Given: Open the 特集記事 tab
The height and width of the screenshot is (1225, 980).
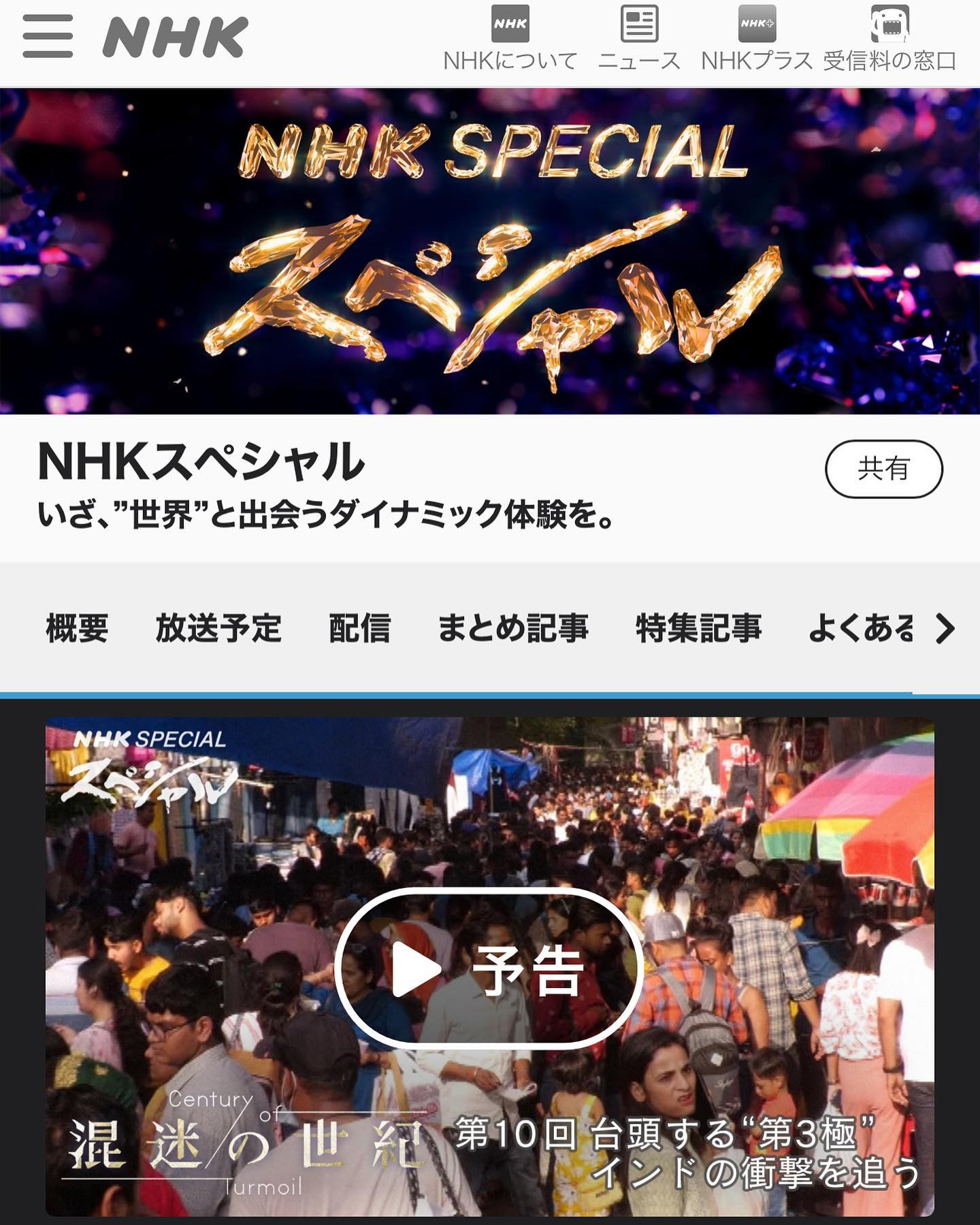Looking at the screenshot, I should click(x=698, y=627).
